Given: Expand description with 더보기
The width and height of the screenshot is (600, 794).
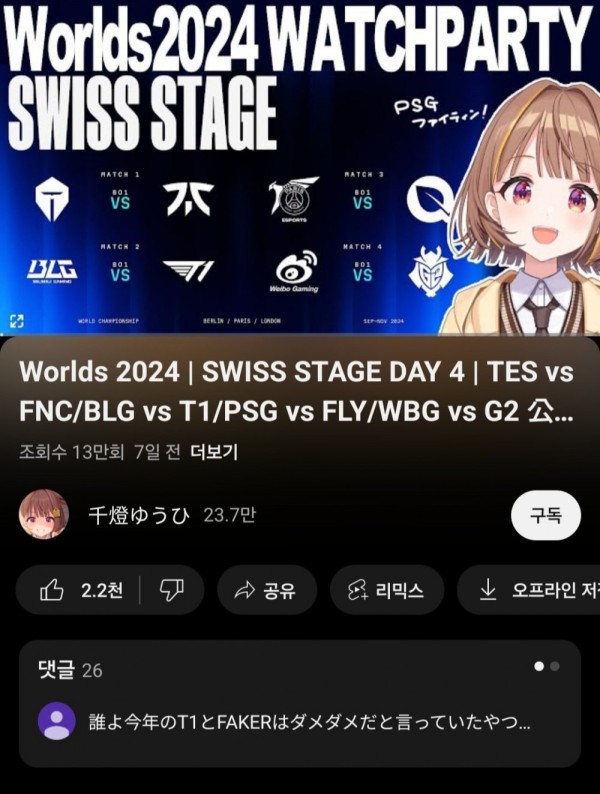Looking at the screenshot, I should 214,452.
